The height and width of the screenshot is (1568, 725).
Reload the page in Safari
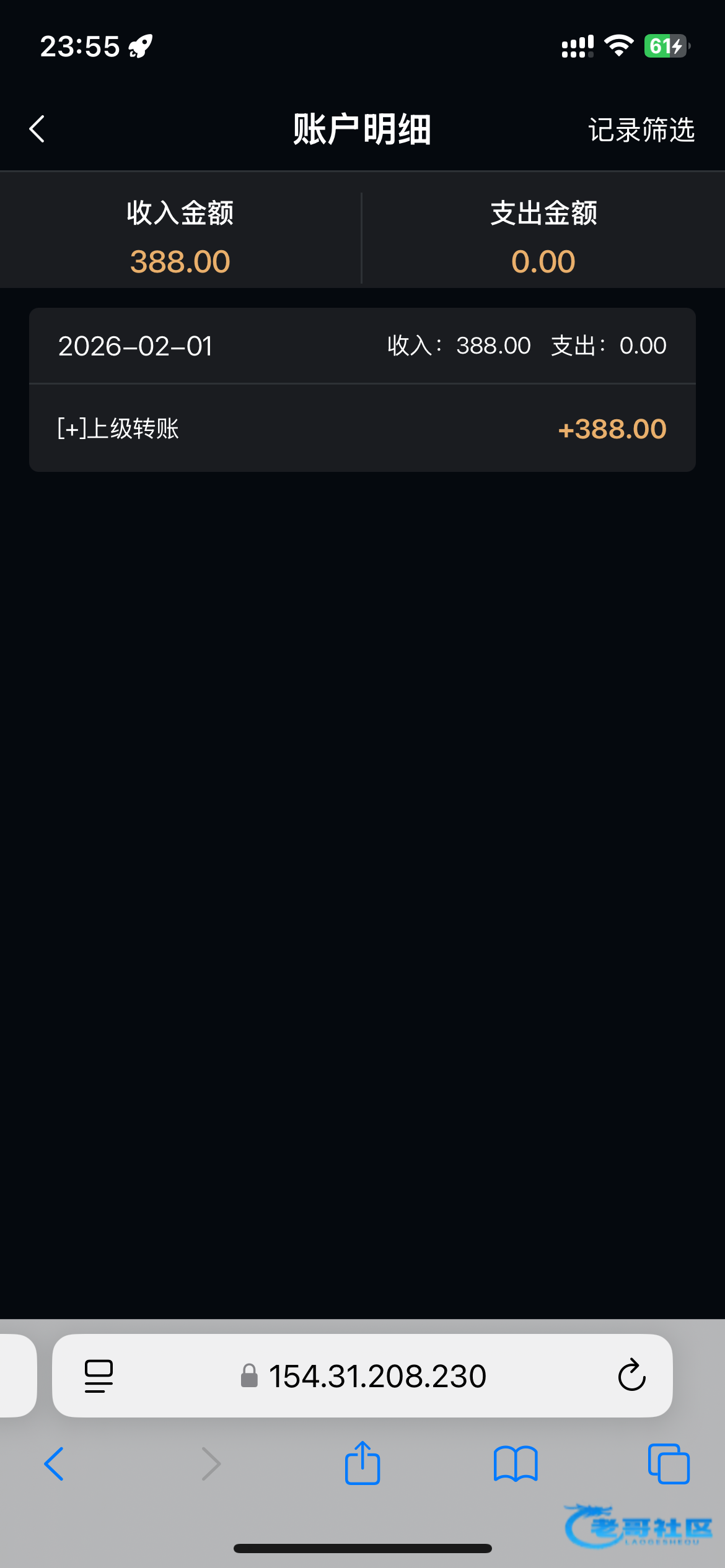(x=631, y=1376)
